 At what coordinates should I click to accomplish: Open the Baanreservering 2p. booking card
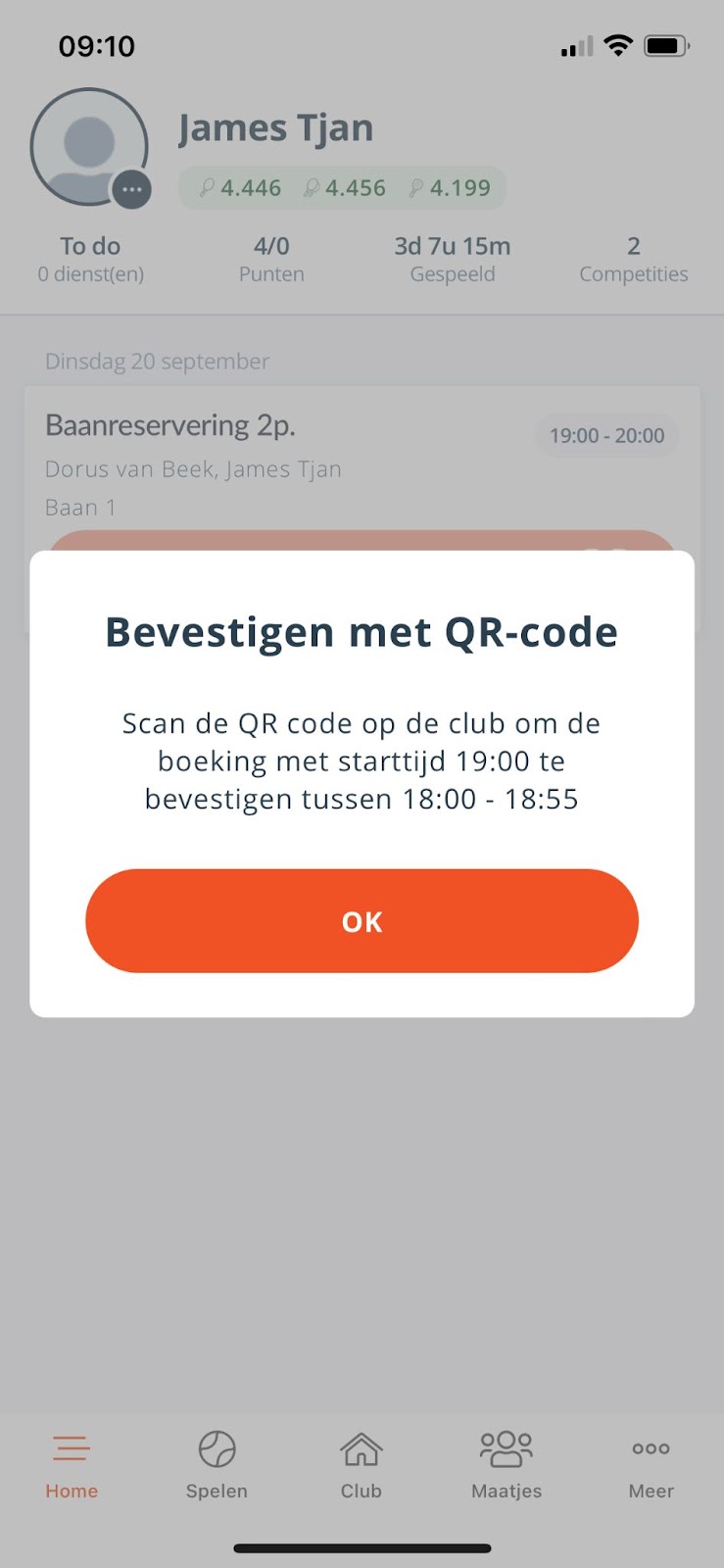point(362,468)
